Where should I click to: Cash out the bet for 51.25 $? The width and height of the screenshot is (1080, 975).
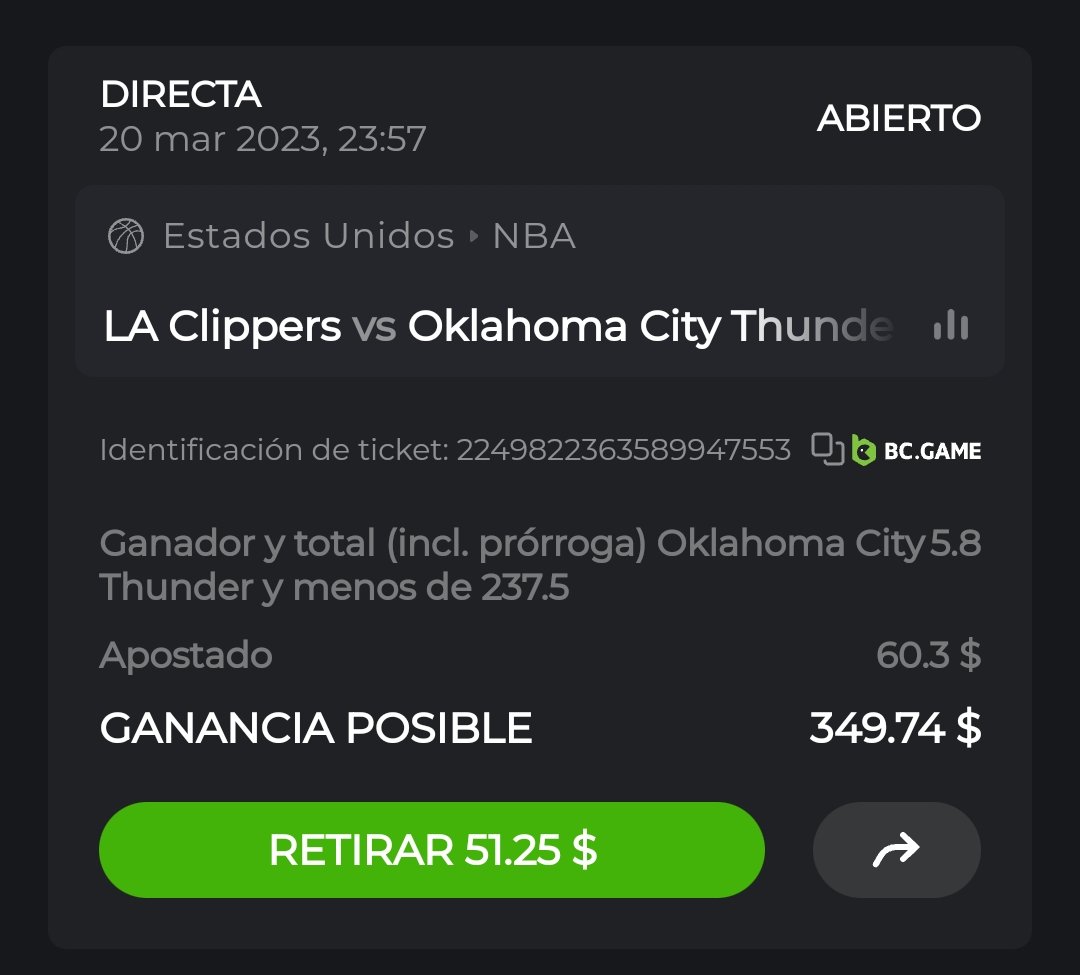(x=431, y=850)
